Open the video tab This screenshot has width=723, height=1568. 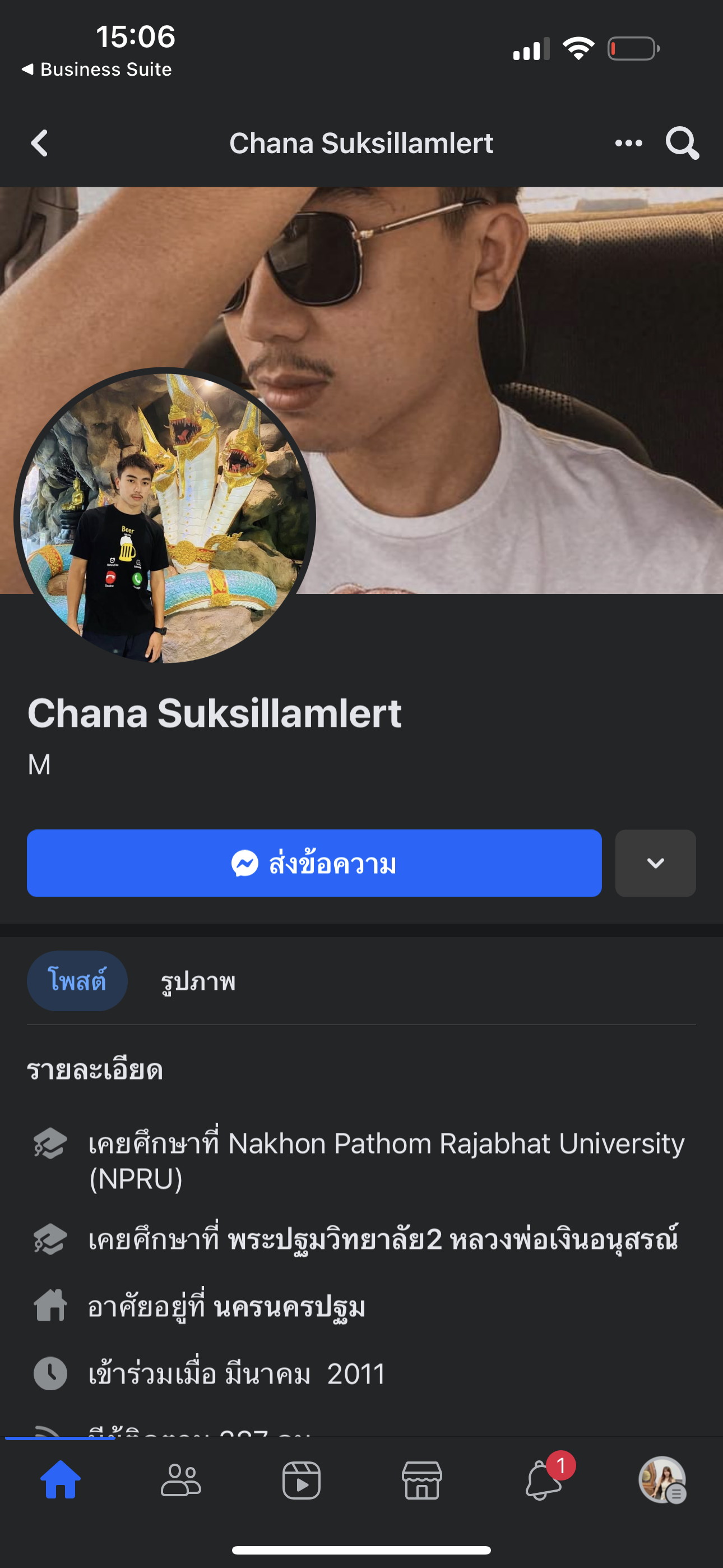302,1481
